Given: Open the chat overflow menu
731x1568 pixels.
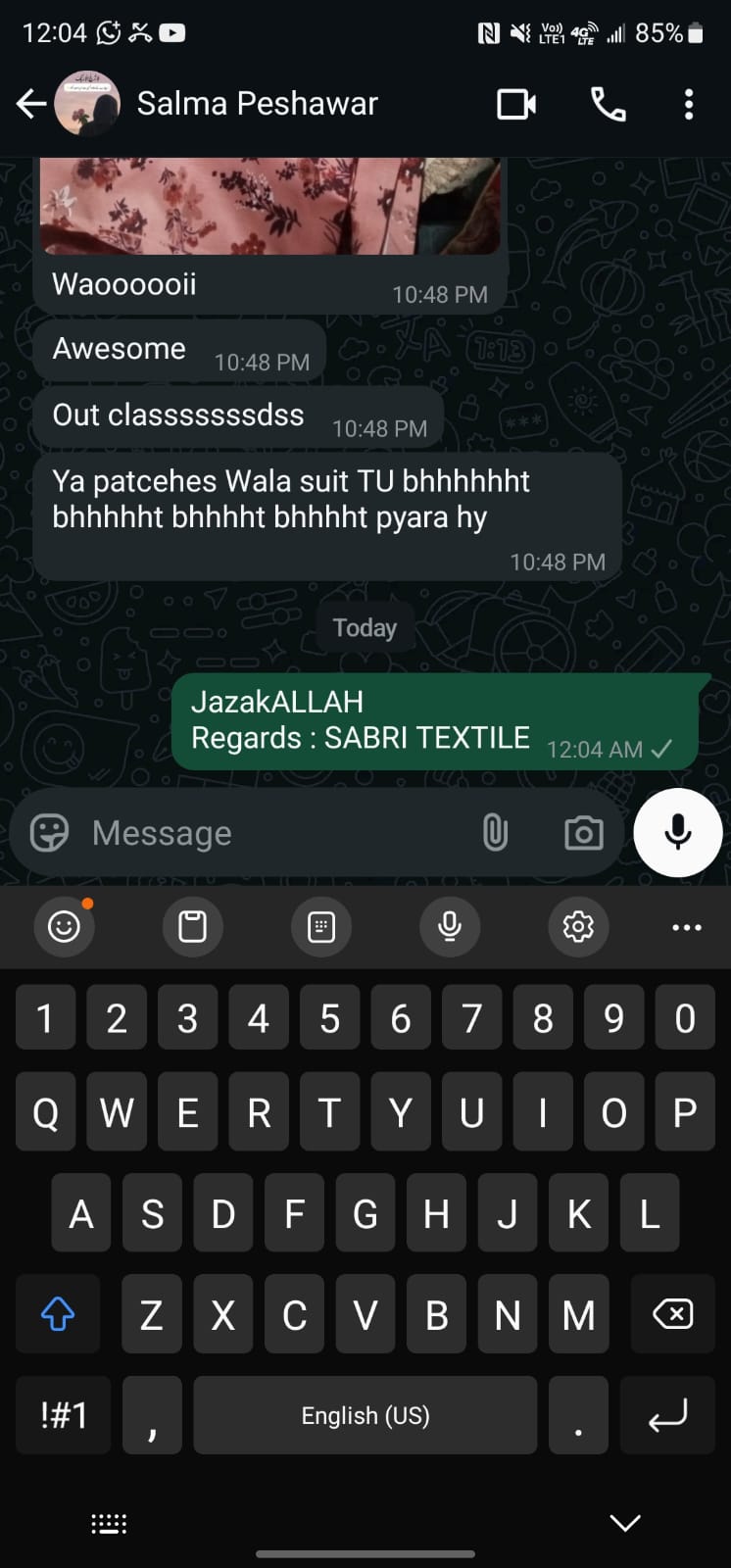Looking at the screenshot, I should point(689,104).
